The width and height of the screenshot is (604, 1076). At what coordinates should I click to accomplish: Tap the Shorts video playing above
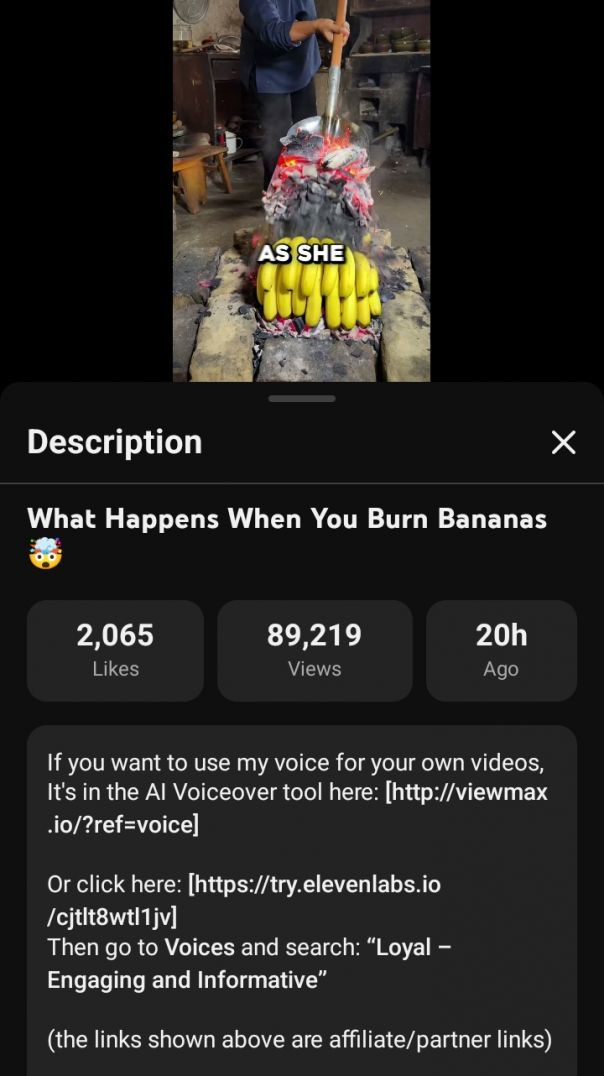pyautogui.click(x=301, y=190)
